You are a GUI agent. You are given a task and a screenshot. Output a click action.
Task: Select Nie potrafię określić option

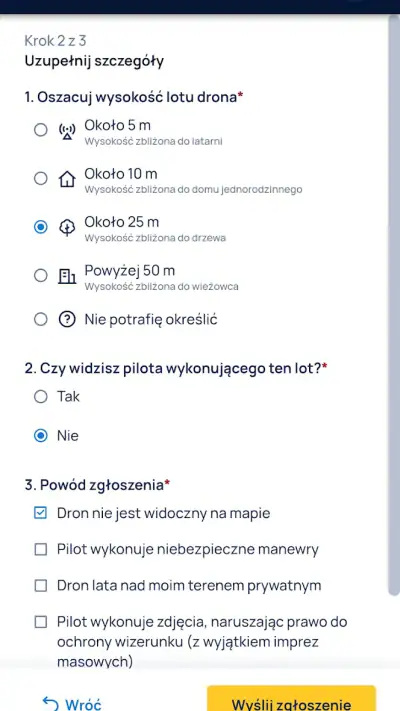tap(41, 320)
